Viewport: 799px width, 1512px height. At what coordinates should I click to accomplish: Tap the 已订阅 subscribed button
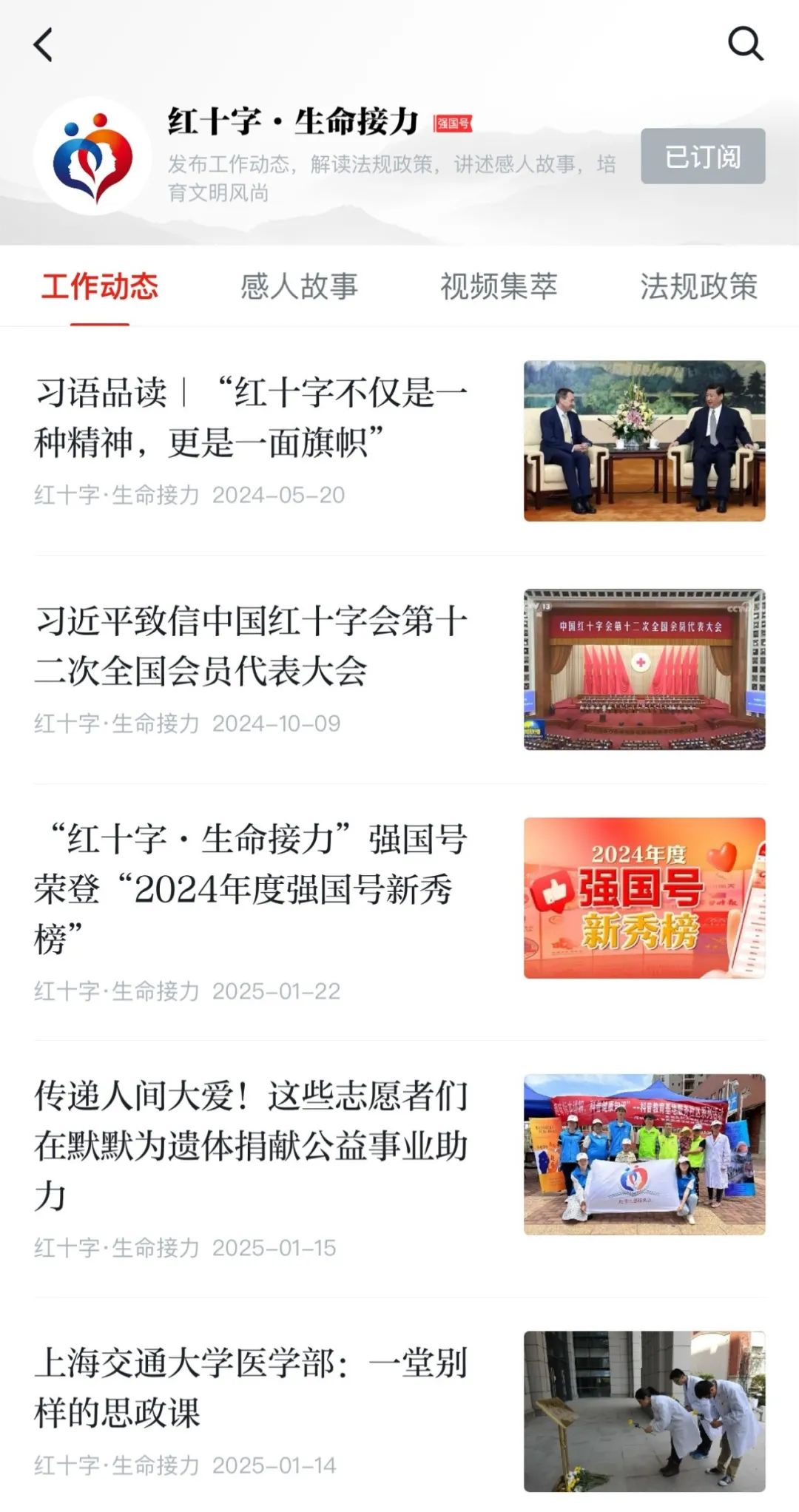702,156
